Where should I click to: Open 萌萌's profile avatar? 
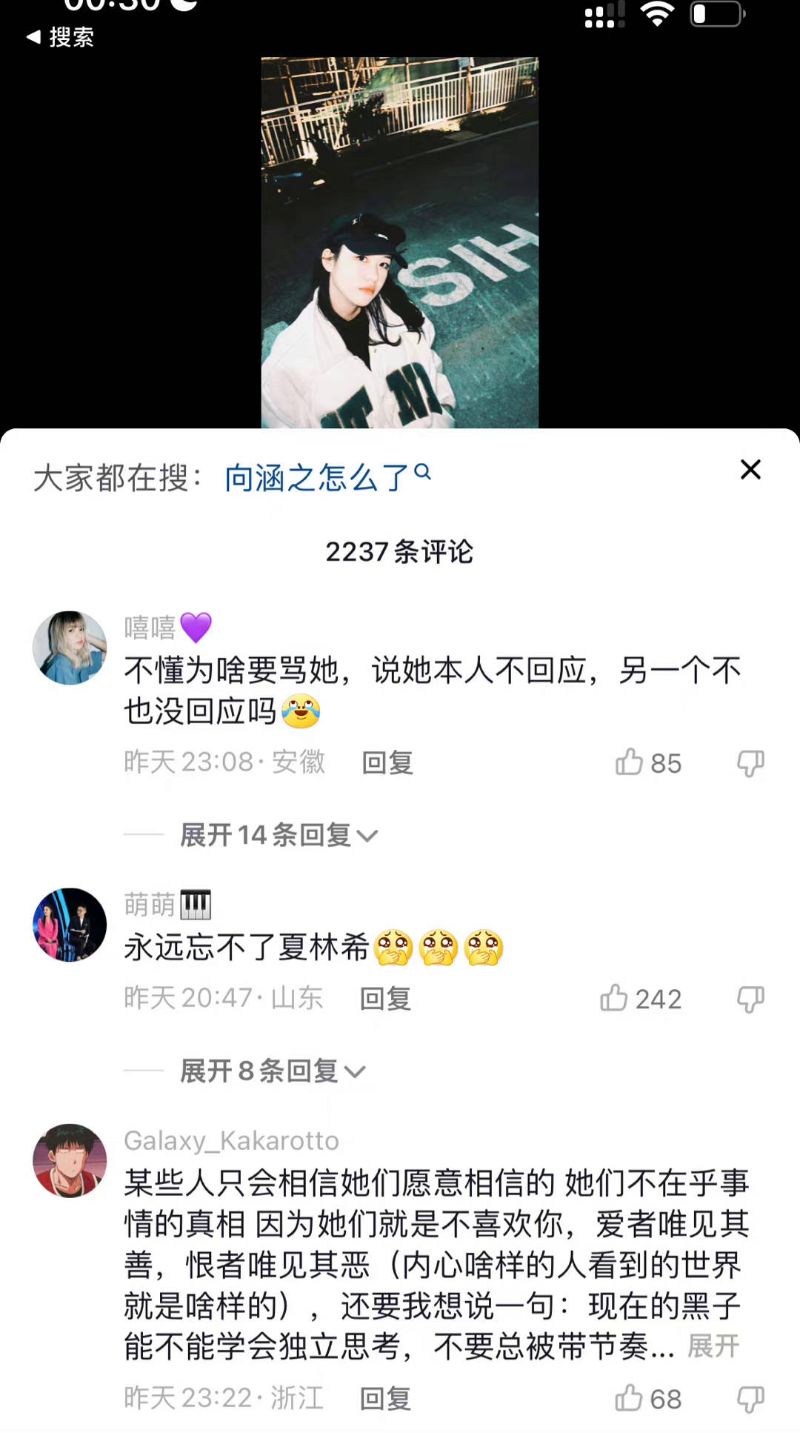coord(70,925)
